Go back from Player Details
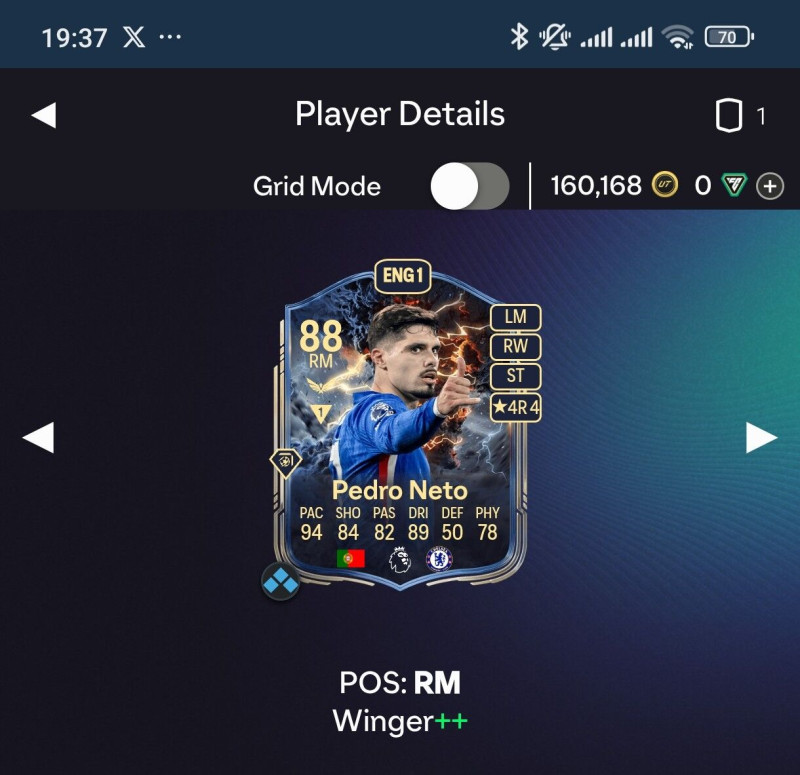The image size is (800, 775). (x=43, y=115)
